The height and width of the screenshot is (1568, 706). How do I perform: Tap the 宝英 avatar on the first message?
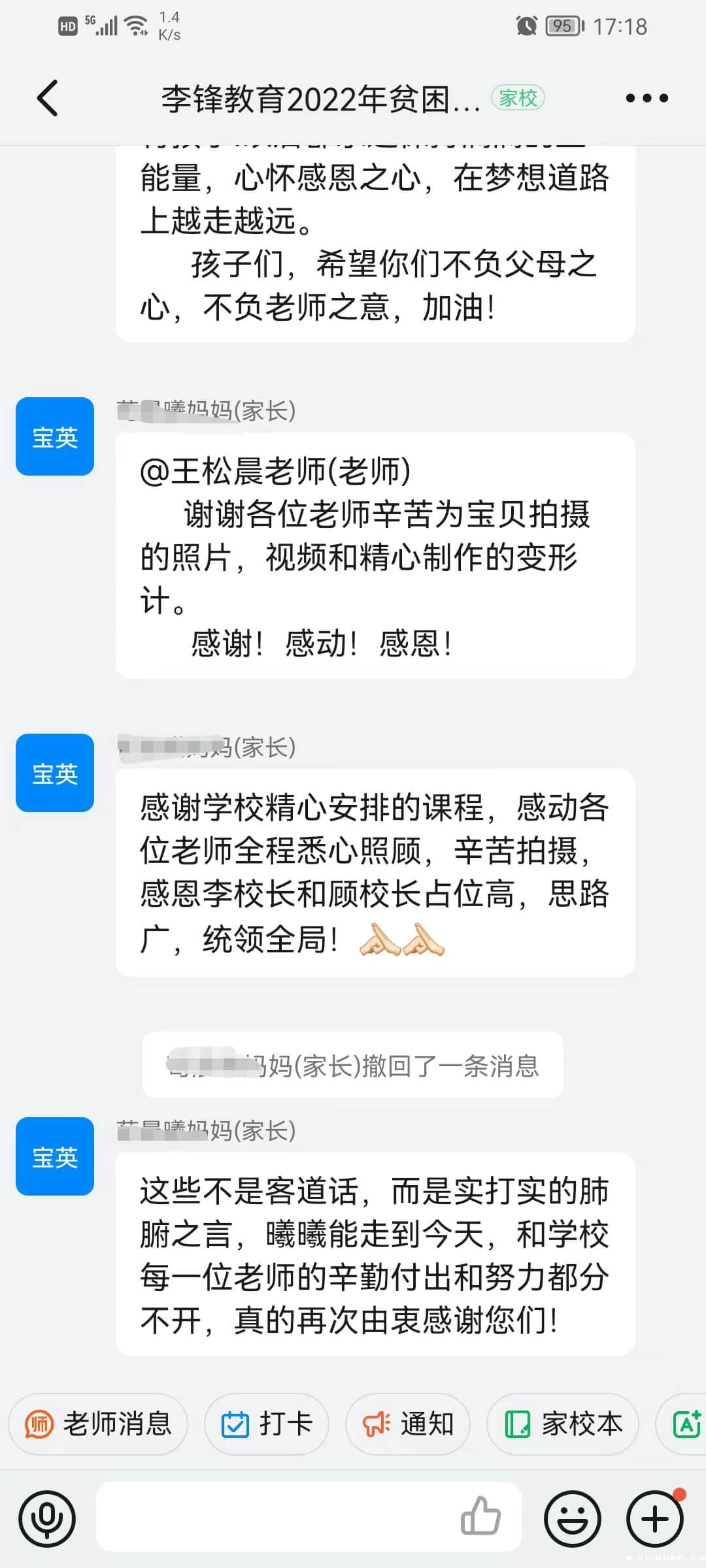tap(54, 436)
